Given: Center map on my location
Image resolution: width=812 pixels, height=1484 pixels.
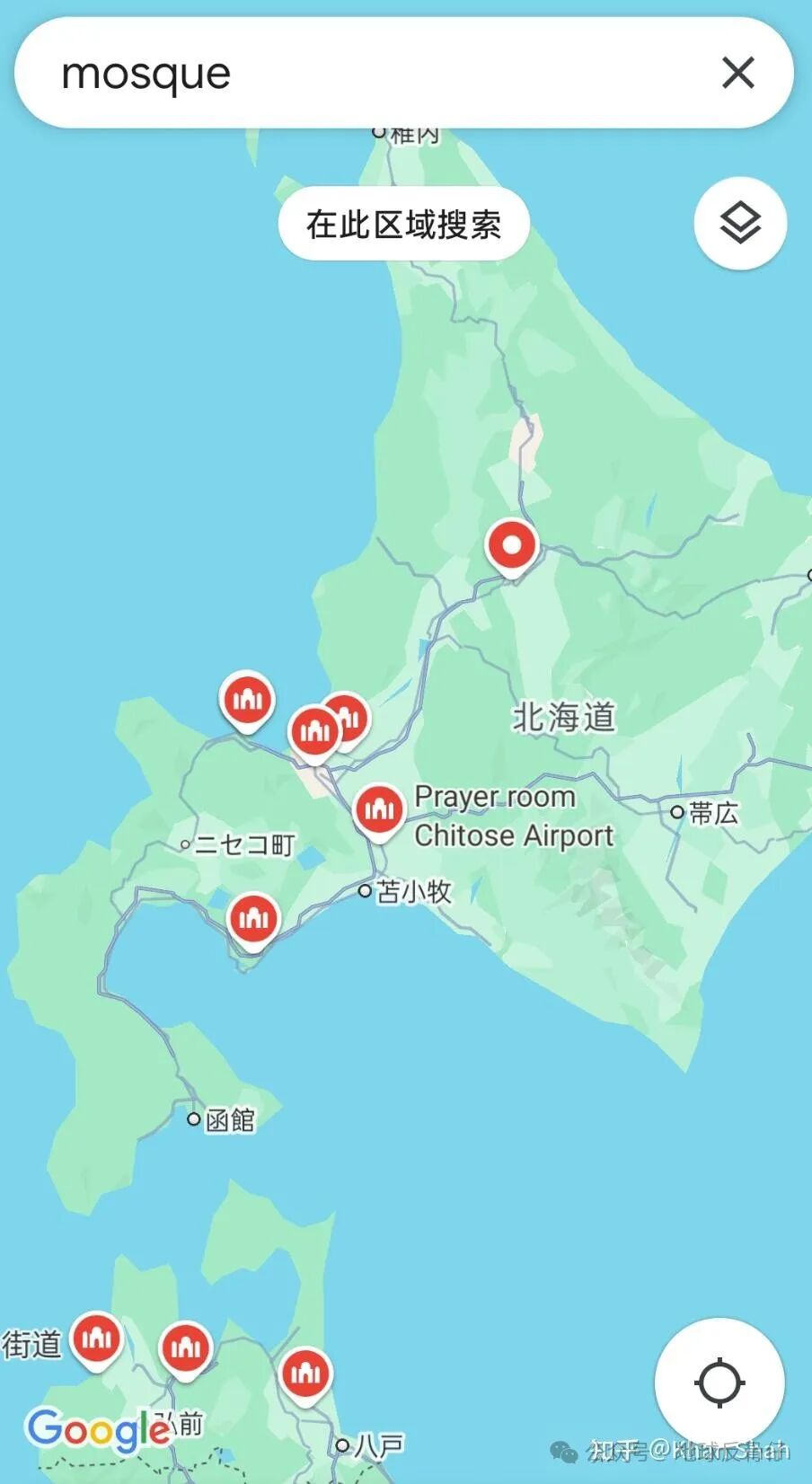Looking at the screenshot, I should [x=719, y=1382].
